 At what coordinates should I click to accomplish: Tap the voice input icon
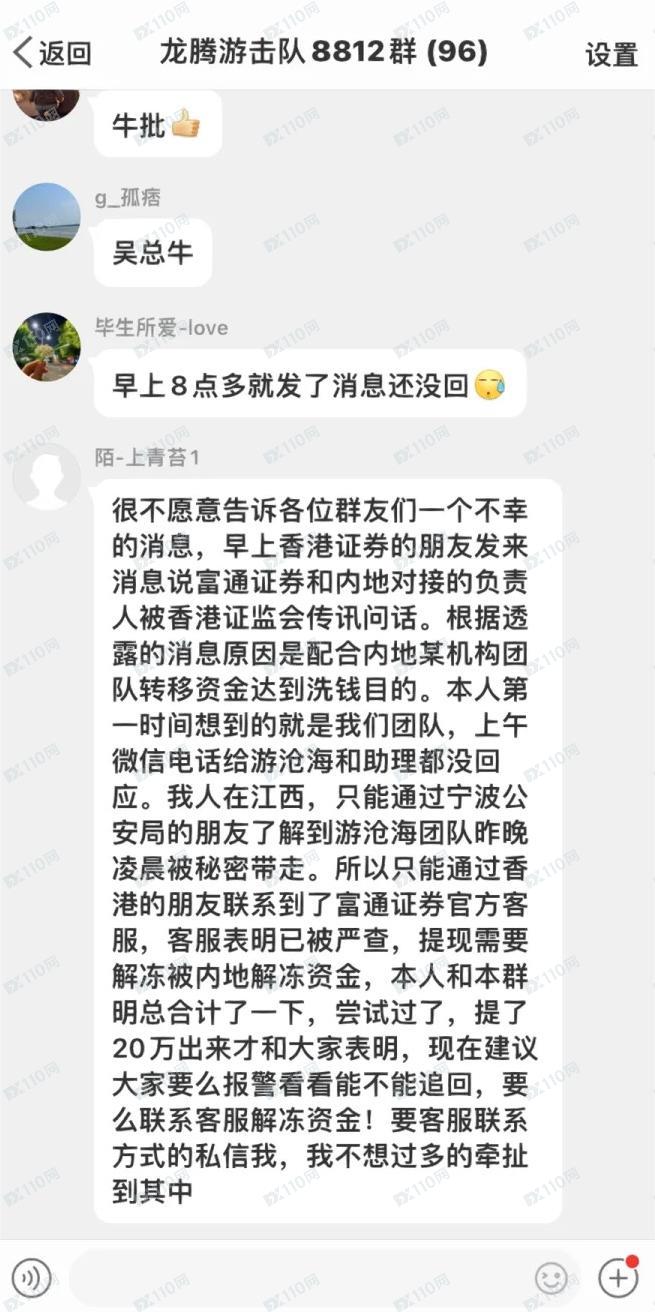pos(31,1277)
